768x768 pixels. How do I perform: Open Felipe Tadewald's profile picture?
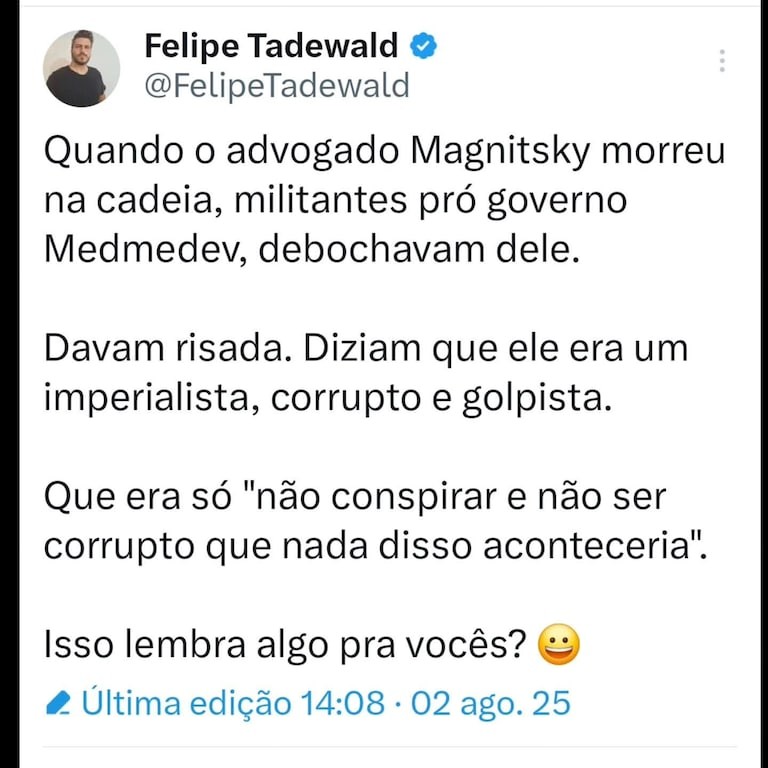click(x=81, y=68)
